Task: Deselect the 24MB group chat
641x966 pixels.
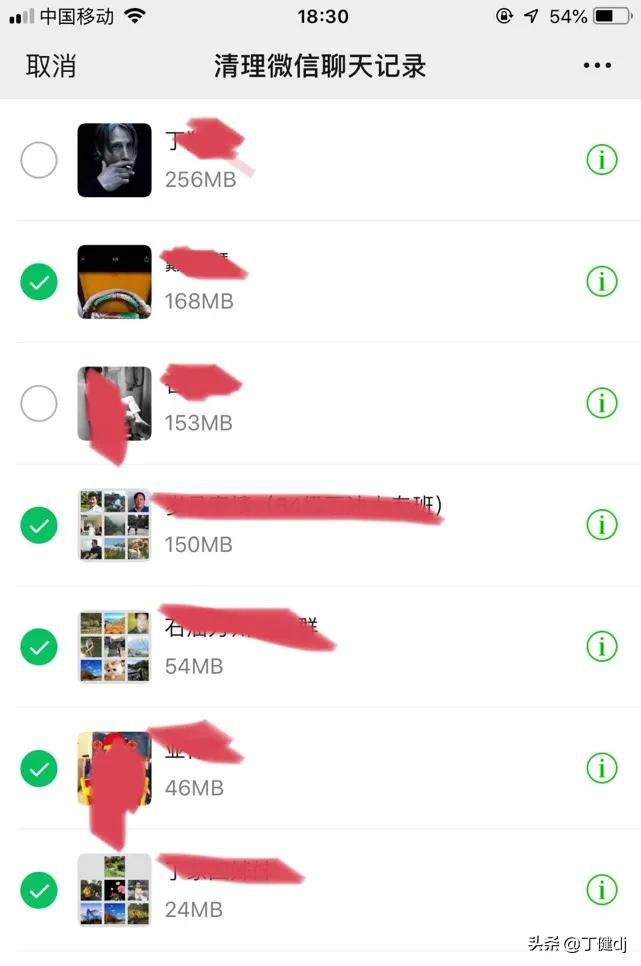Action: tap(39, 889)
